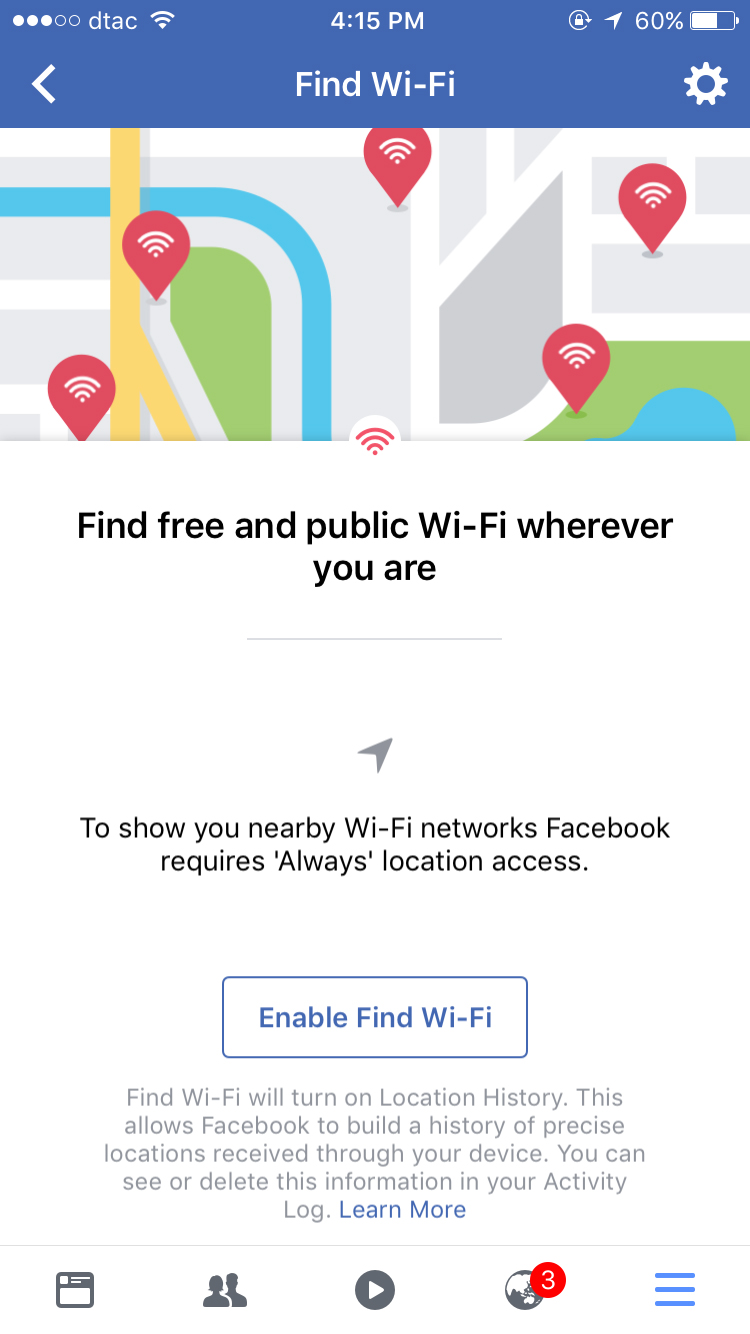Tap the Enable Find Wi-Fi button
The image size is (750, 1334).
pos(375,1017)
